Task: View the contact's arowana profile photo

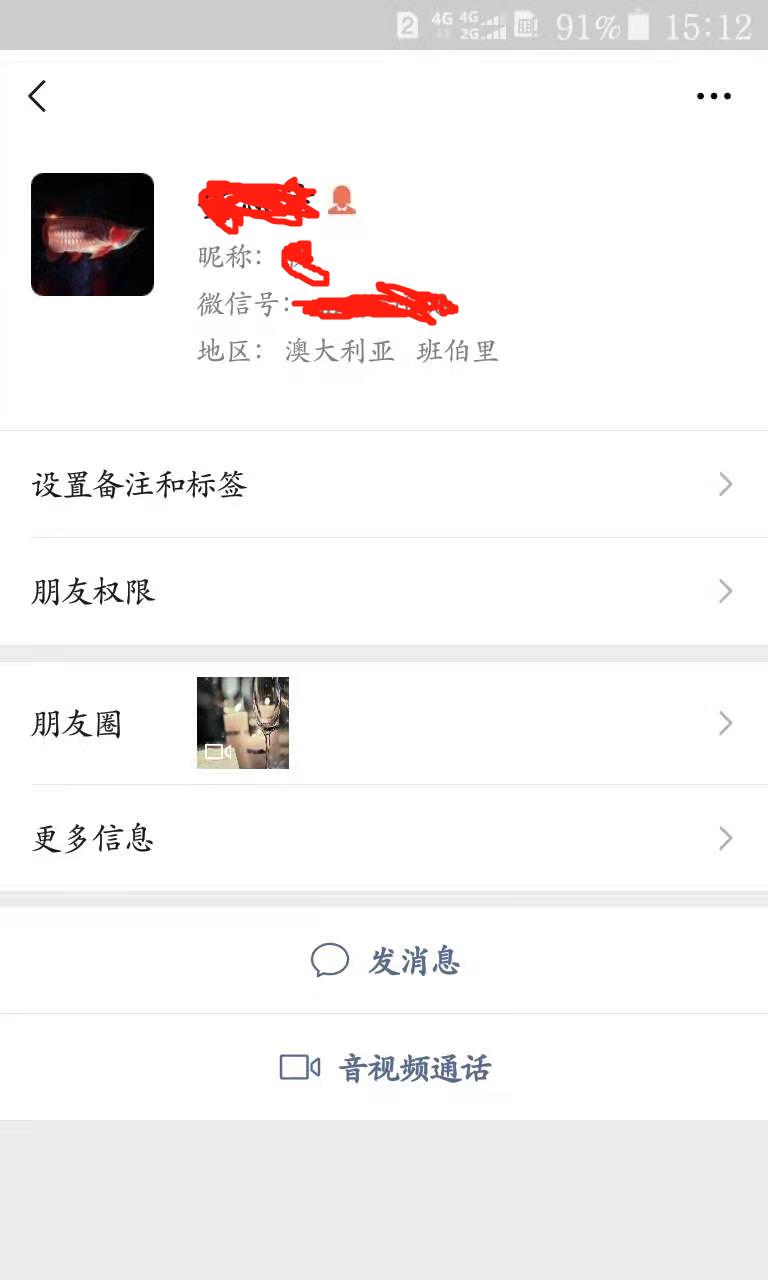Action: coord(92,235)
